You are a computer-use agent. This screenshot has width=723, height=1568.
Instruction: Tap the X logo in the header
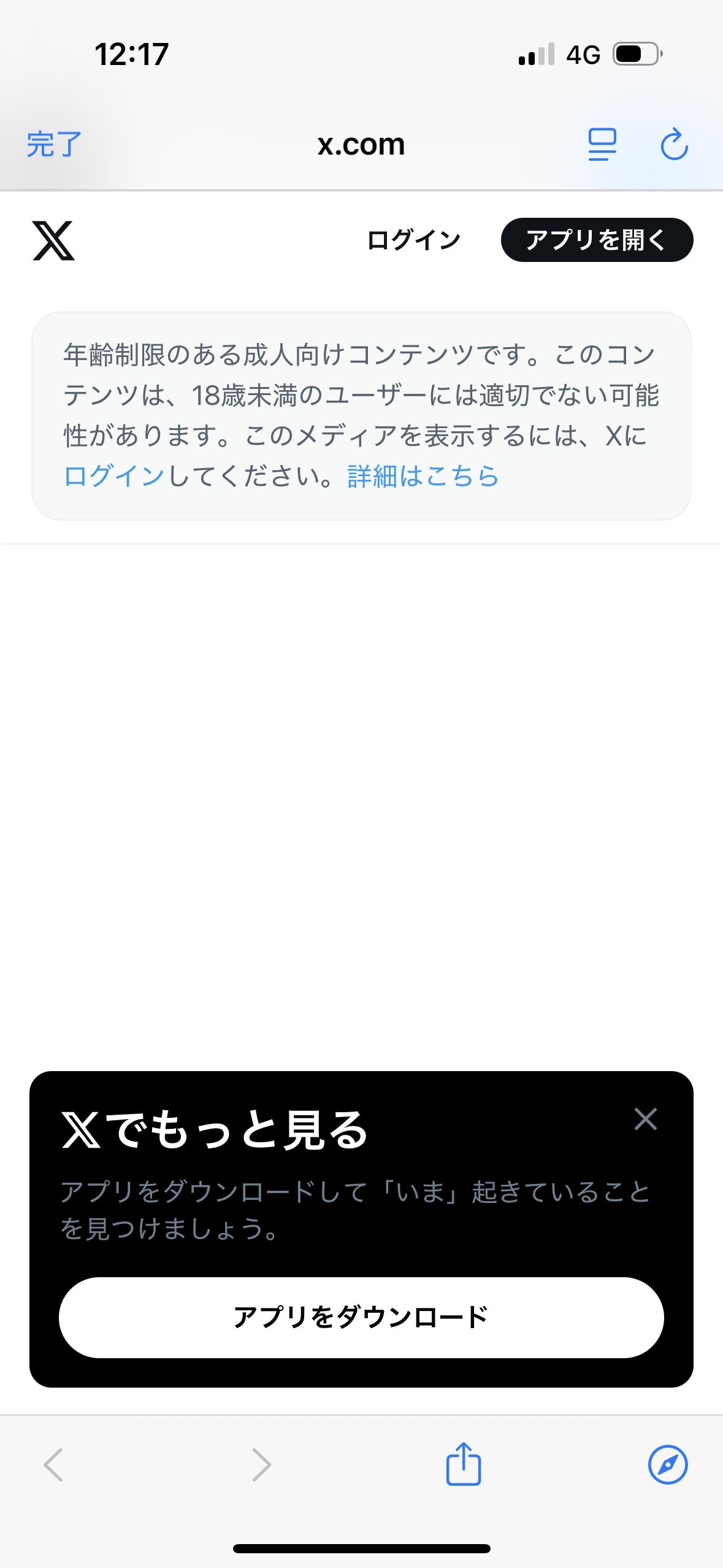click(x=54, y=240)
